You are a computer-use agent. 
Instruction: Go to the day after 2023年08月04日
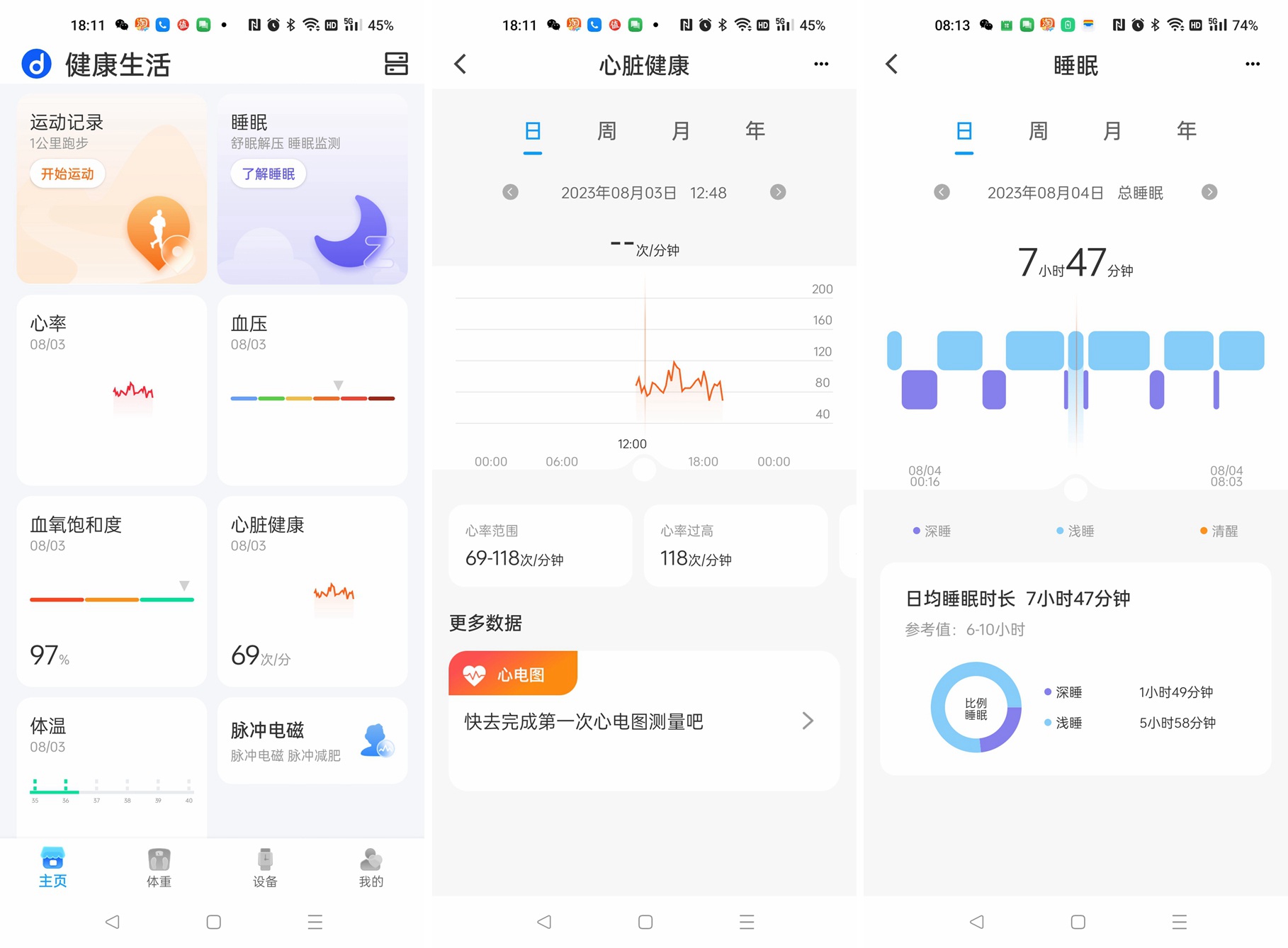[x=1209, y=192]
